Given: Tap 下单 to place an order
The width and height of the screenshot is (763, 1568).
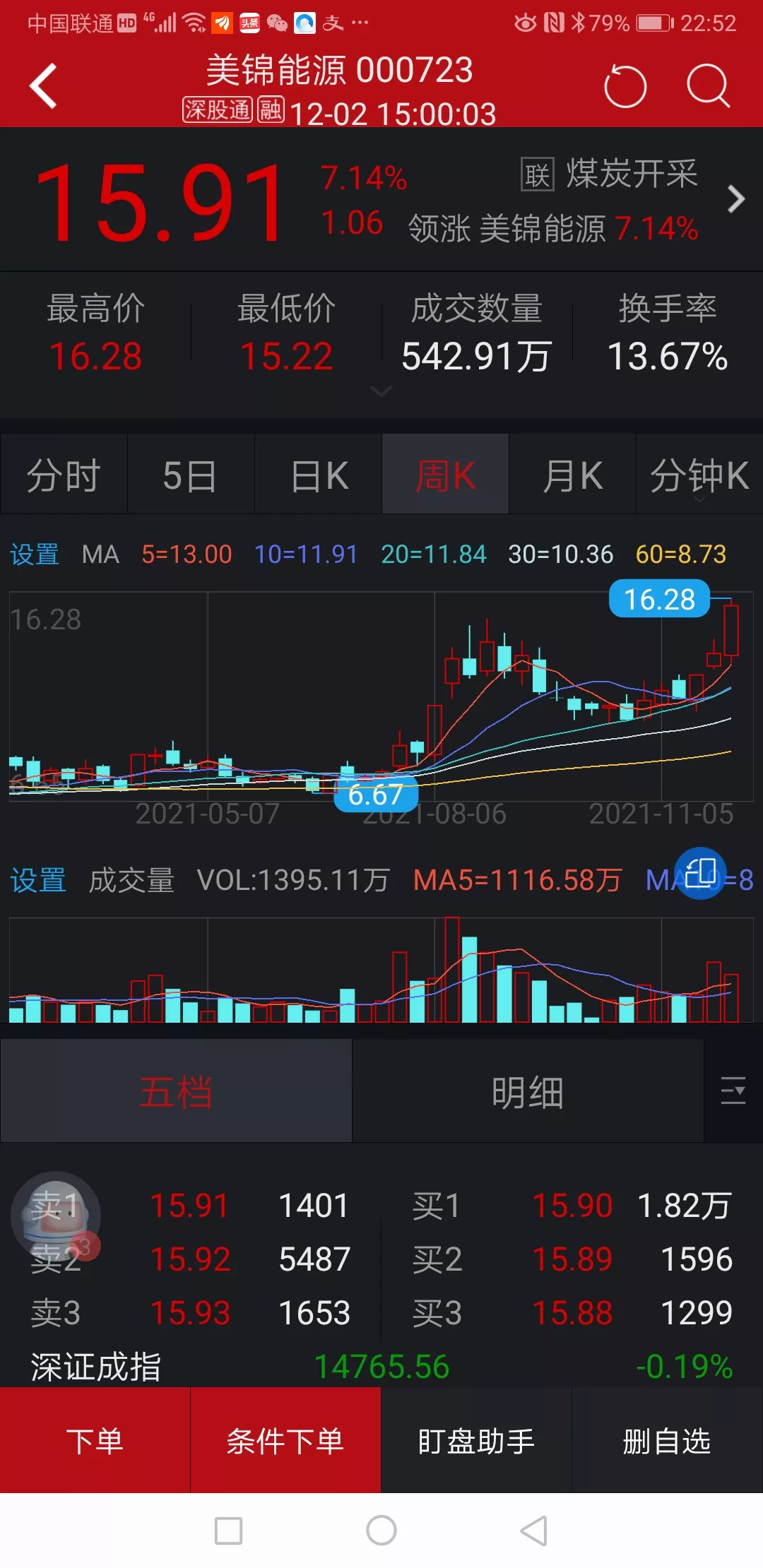Looking at the screenshot, I should [x=95, y=1441].
